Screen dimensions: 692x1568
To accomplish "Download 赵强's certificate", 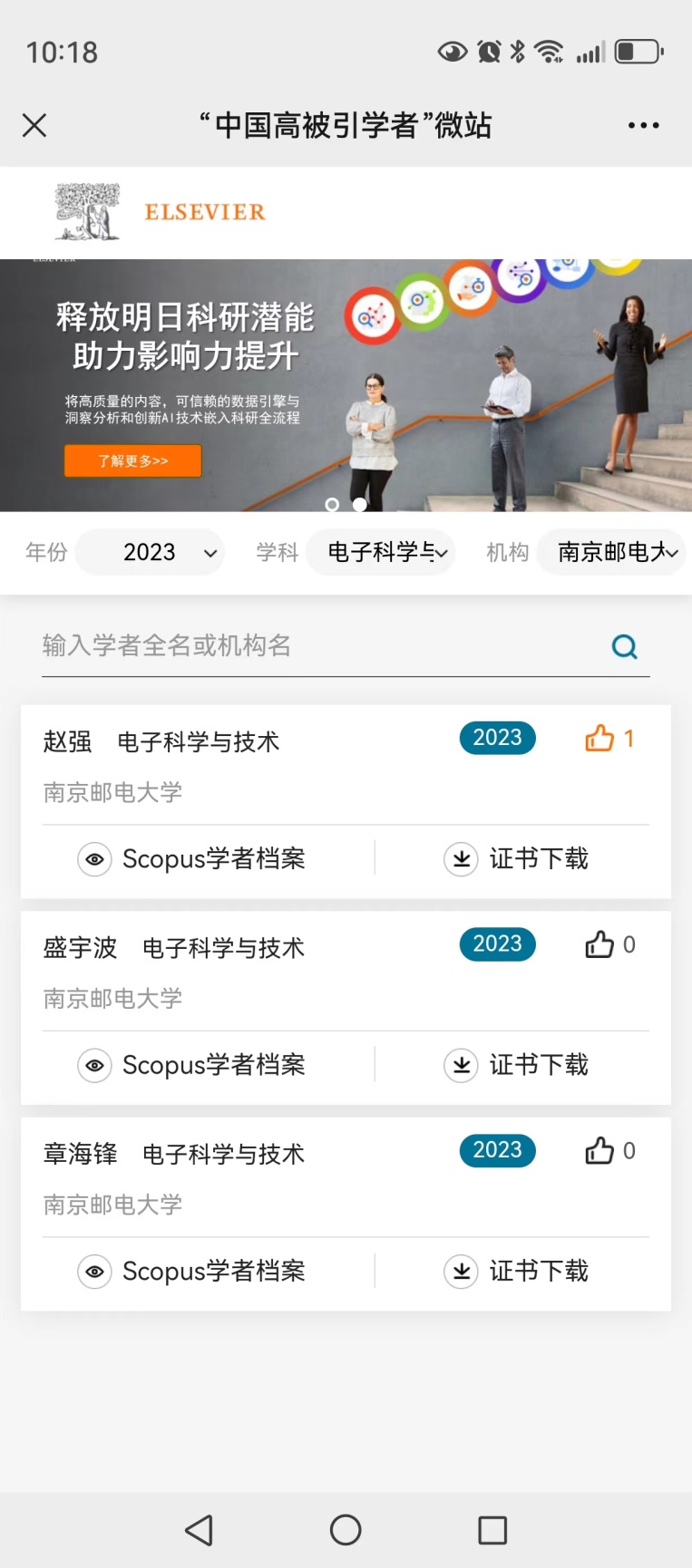I will tap(517, 858).
